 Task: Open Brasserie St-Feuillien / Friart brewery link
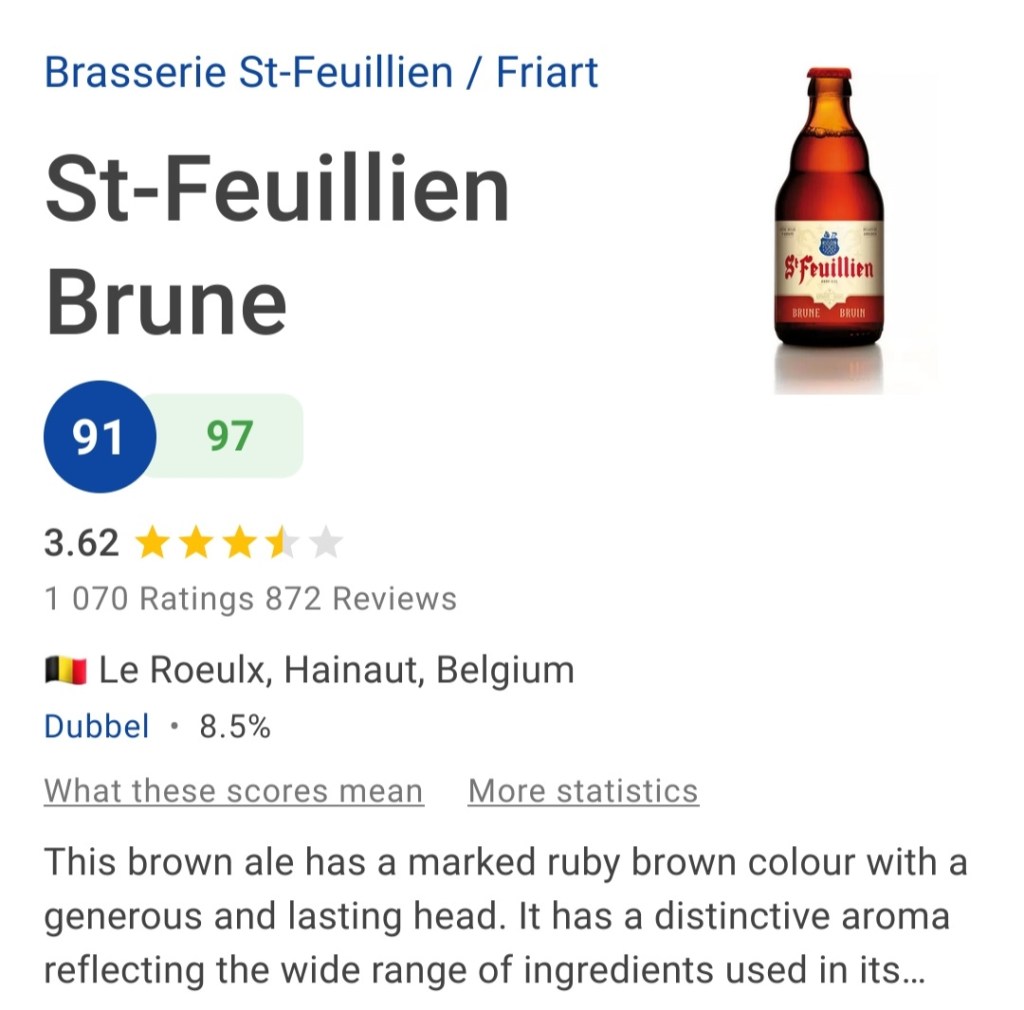(x=321, y=73)
